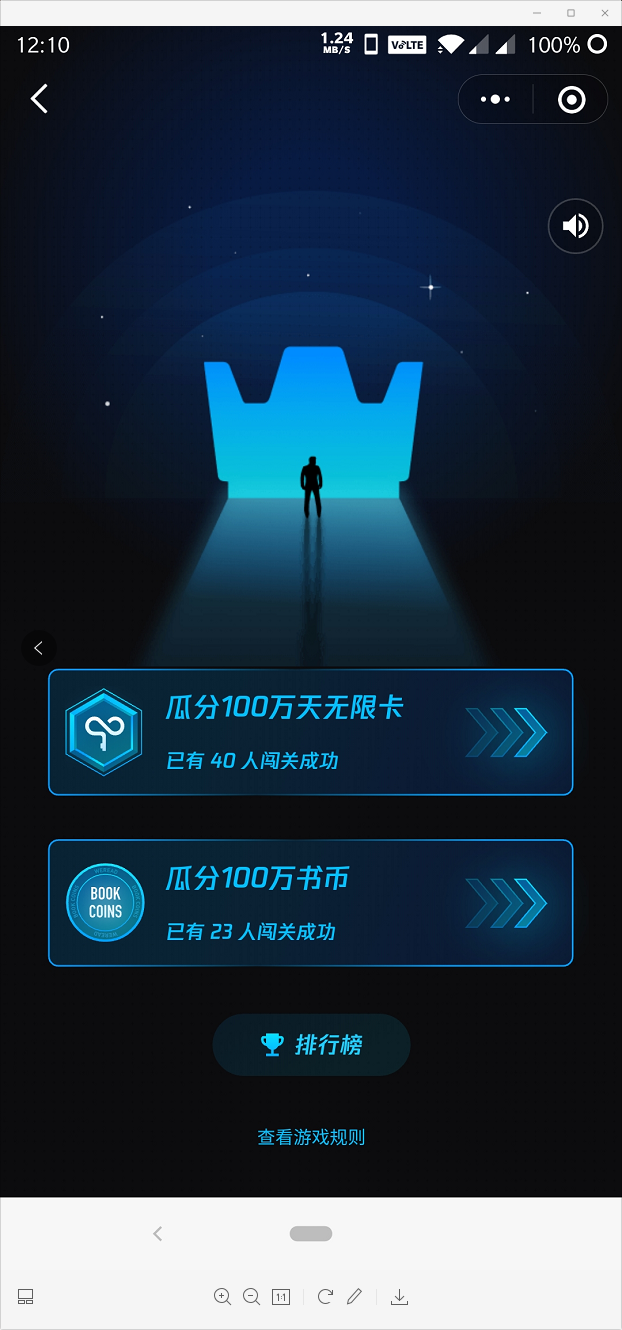Zoom out with the magnifier minus icon
This screenshot has height=1330, width=622.
[252, 1297]
